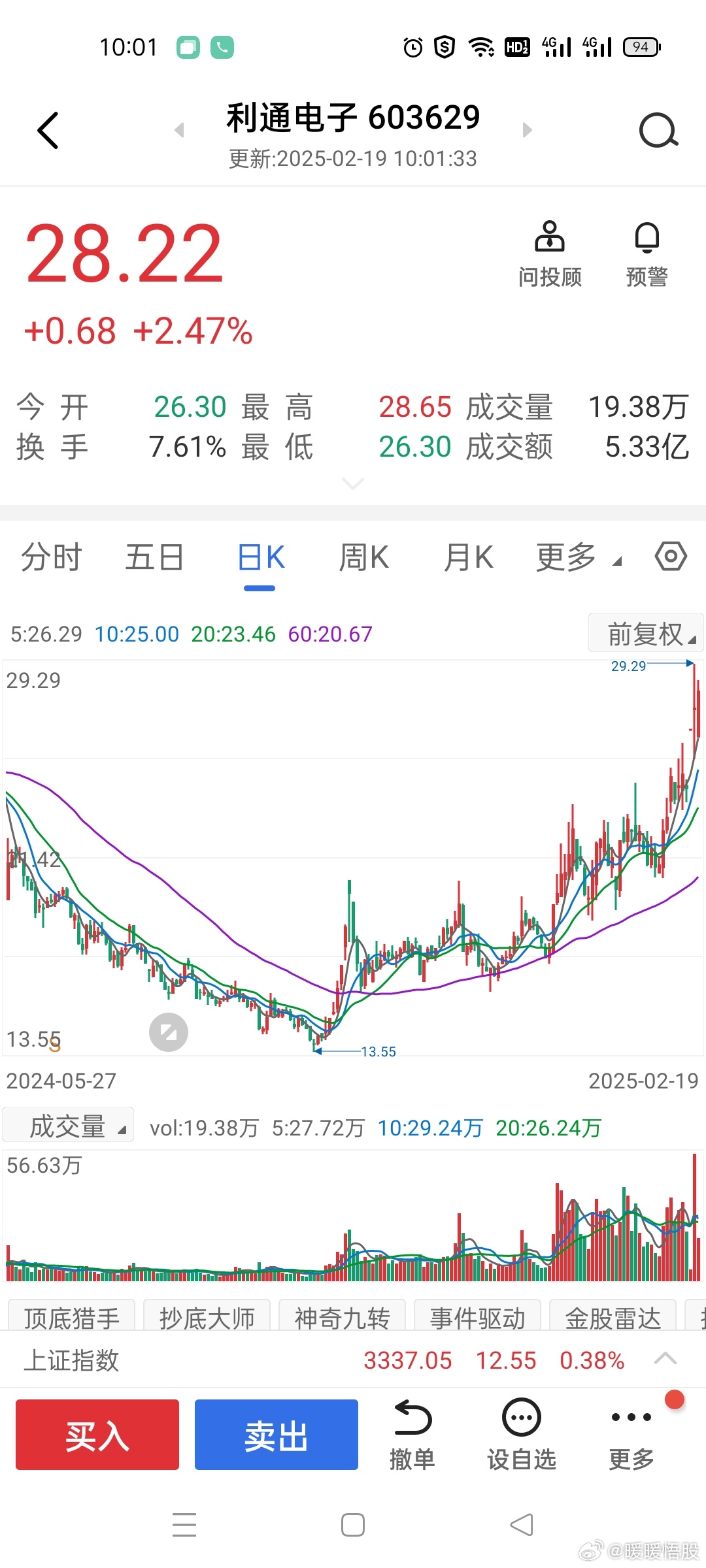
Task: Select the 月K chart tab
Action: [468, 558]
